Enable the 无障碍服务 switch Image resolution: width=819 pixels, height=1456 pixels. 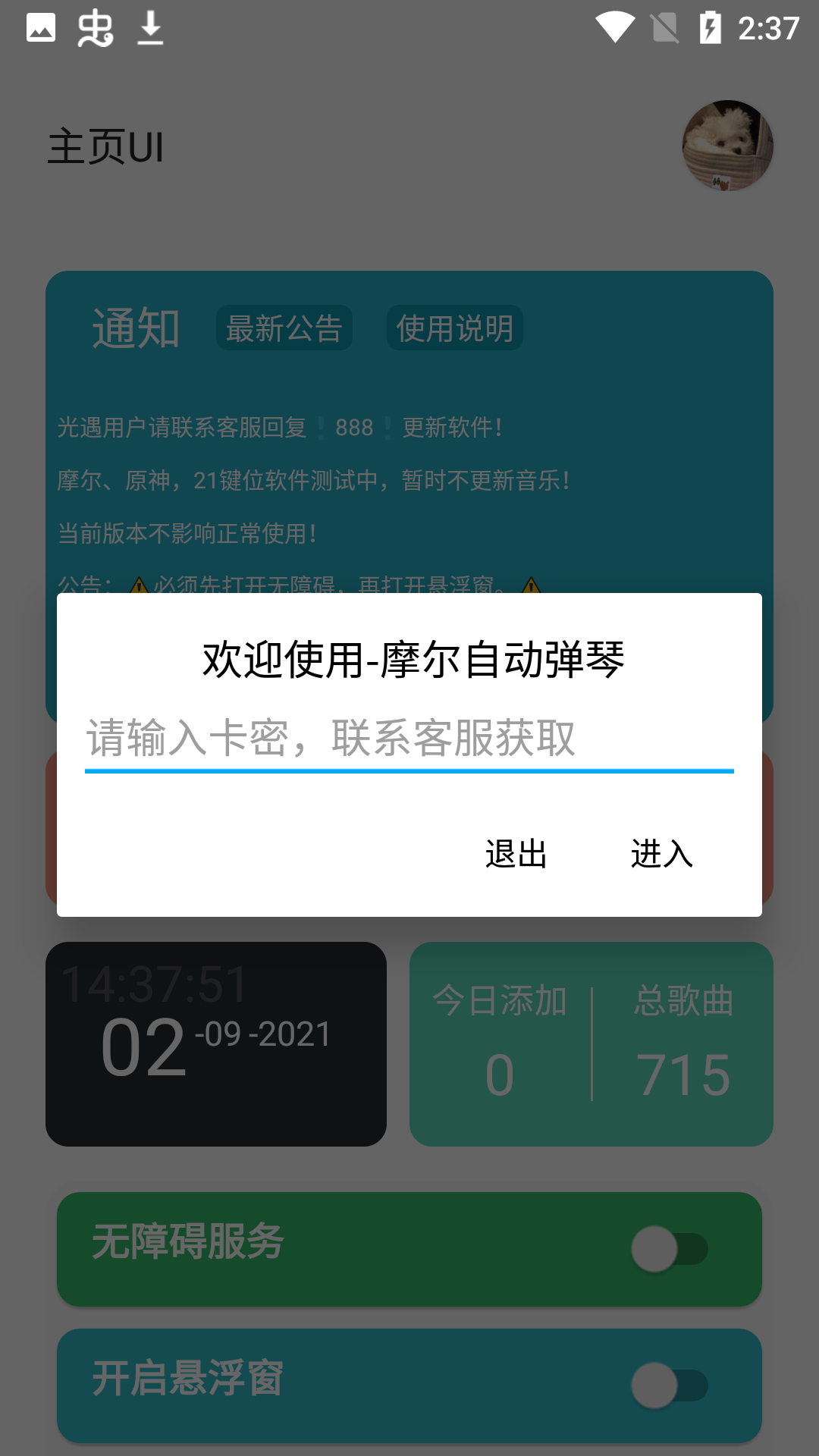pos(661,1249)
